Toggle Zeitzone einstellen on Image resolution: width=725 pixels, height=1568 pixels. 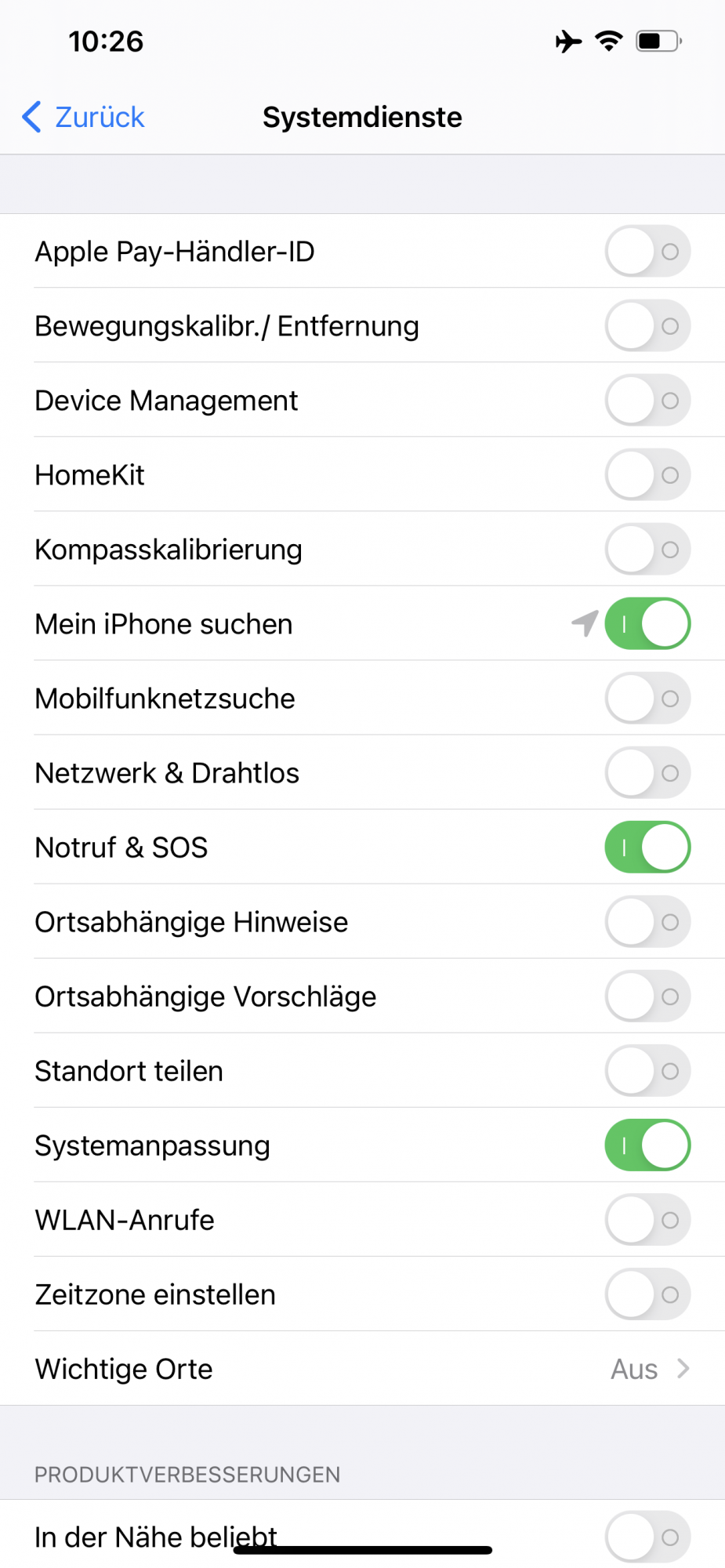tap(647, 1294)
